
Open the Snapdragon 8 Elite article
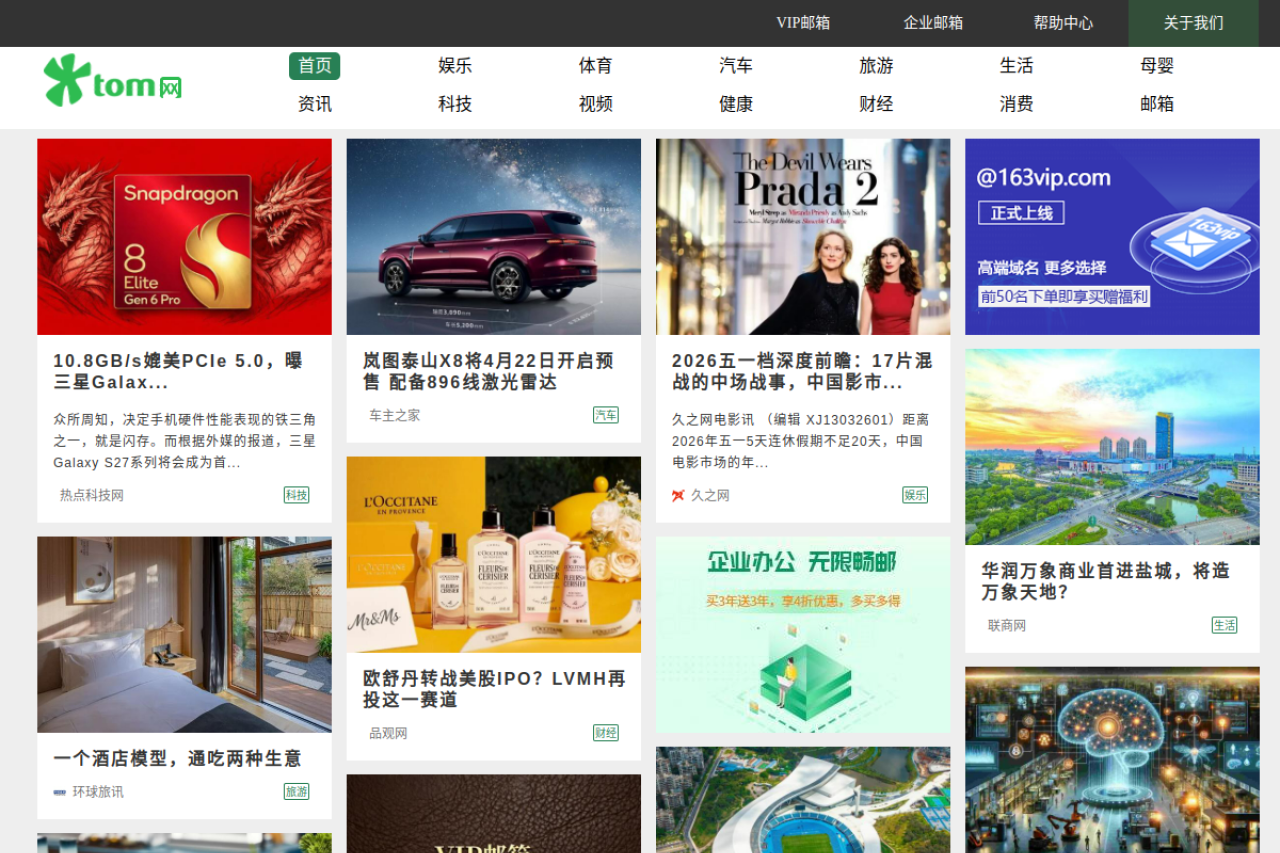click(x=178, y=371)
